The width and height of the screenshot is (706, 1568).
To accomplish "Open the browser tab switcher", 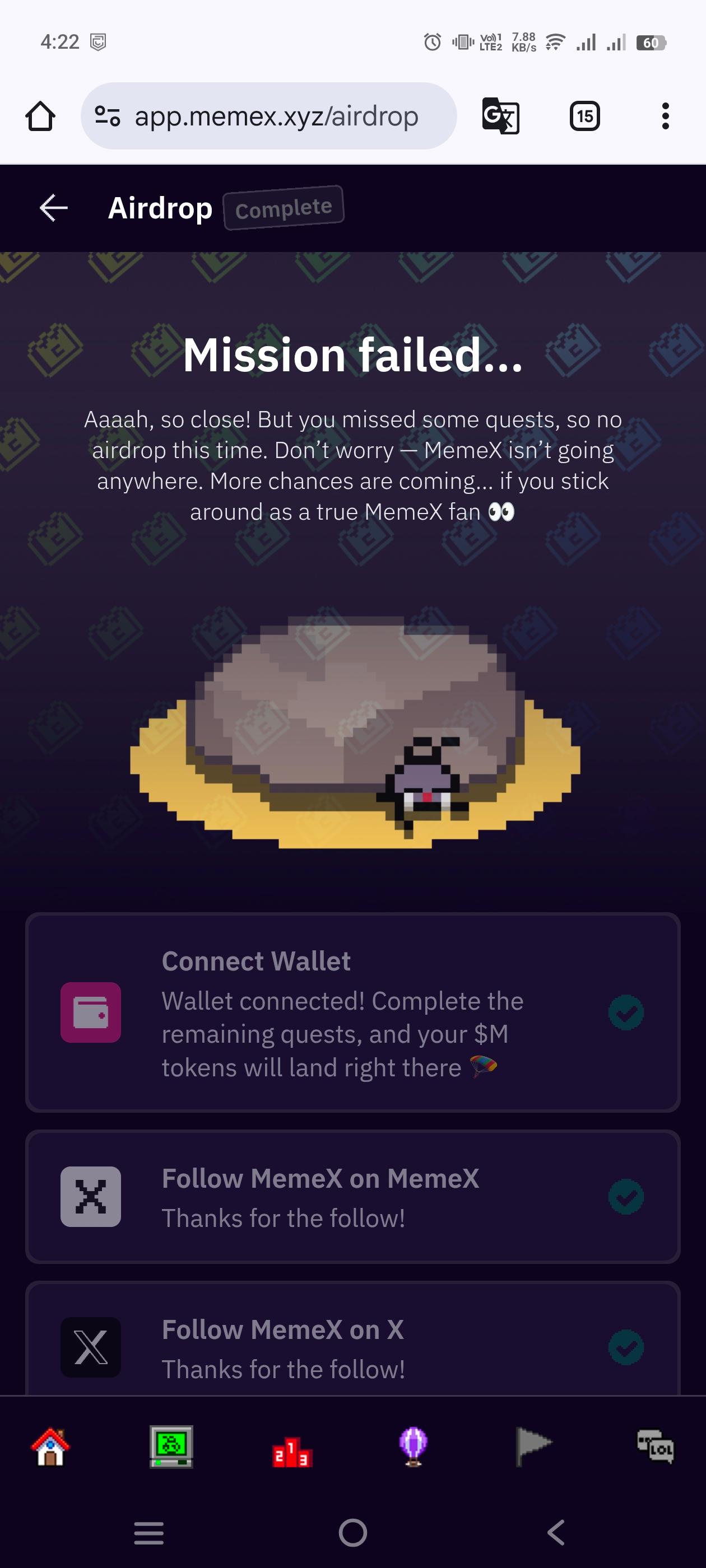I will (x=584, y=116).
